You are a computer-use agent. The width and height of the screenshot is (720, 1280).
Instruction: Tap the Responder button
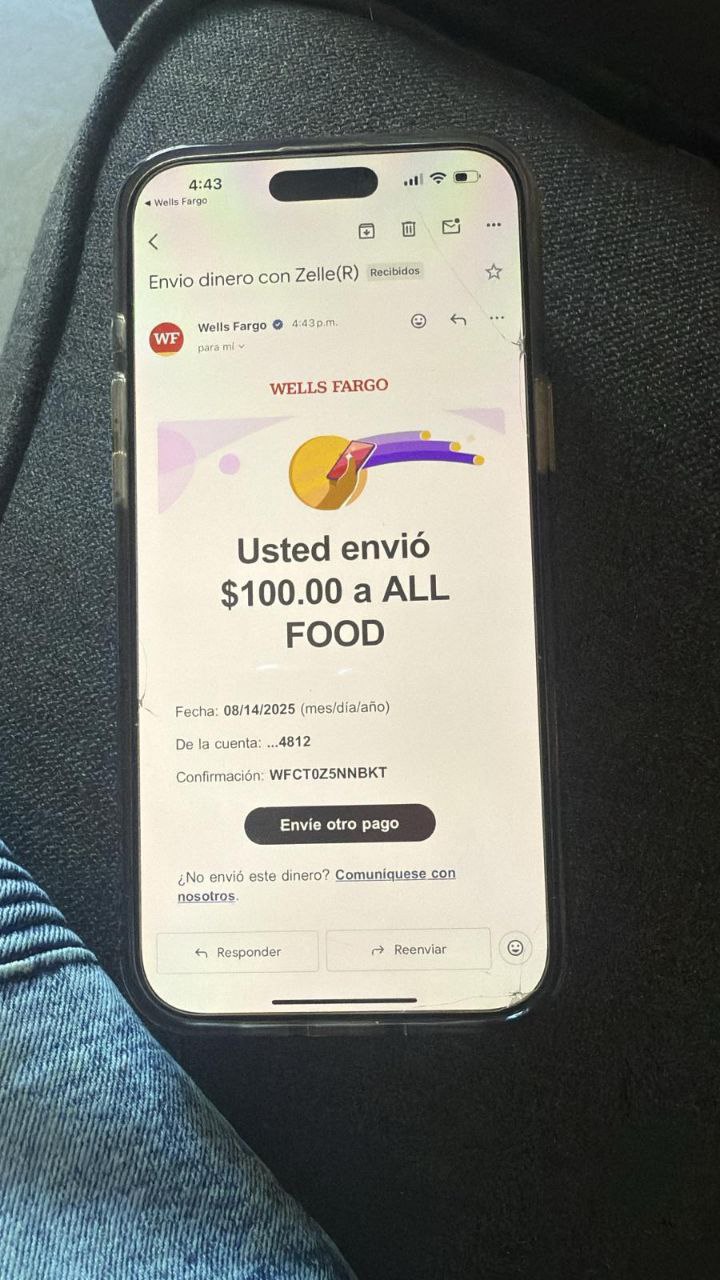click(x=238, y=952)
